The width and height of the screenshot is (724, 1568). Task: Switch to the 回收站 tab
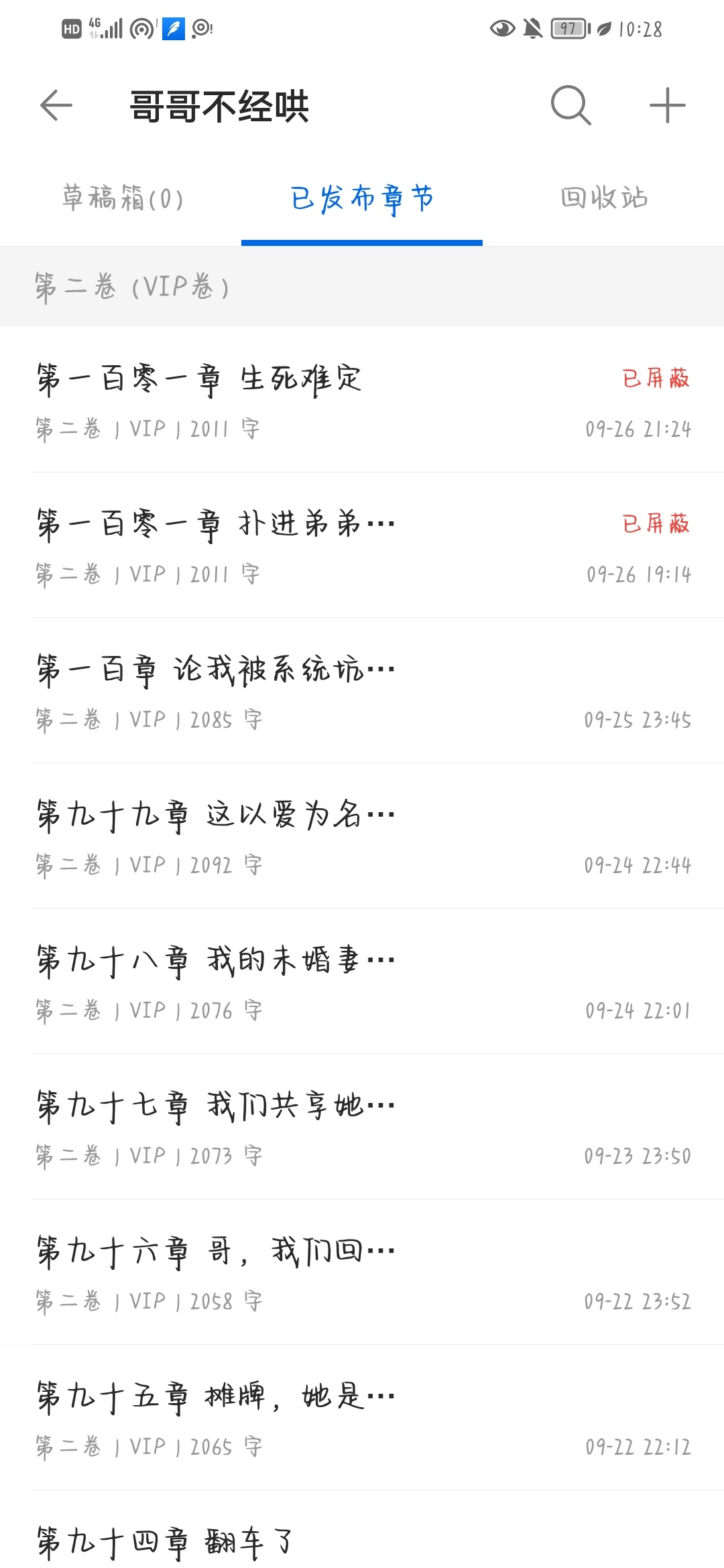[604, 198]
